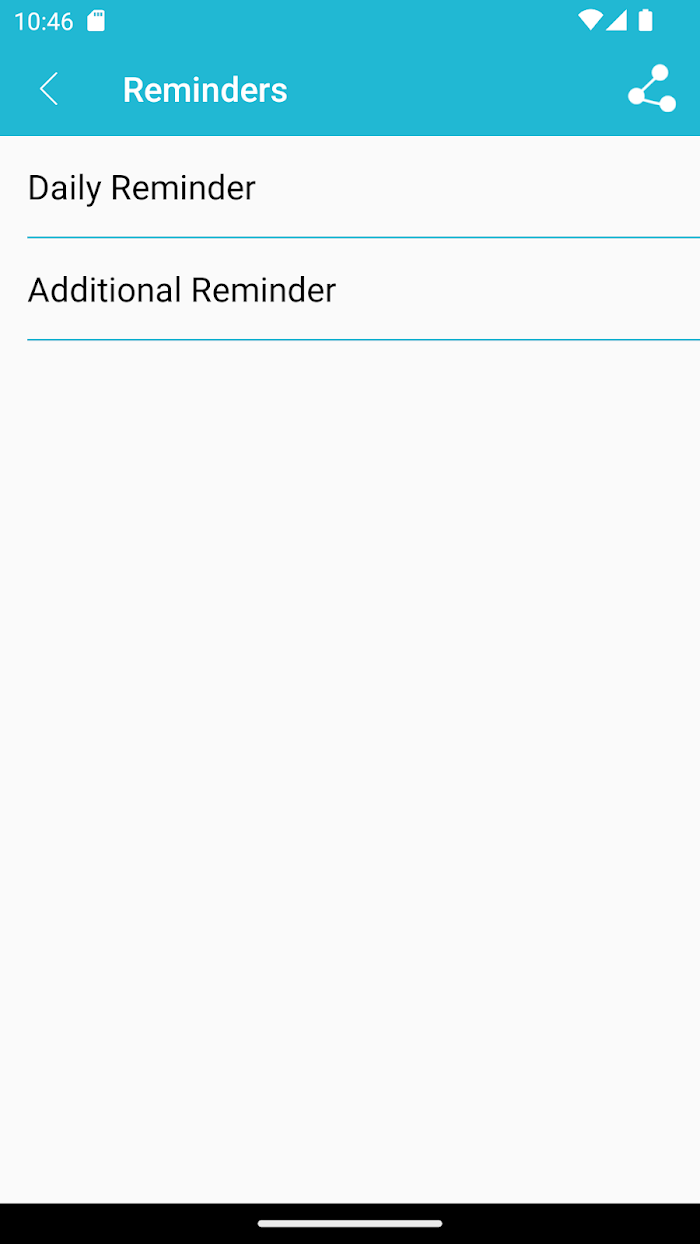Open the Daily Reminder settings
This screenshot has height=1244, width=700.
(350, 188)
